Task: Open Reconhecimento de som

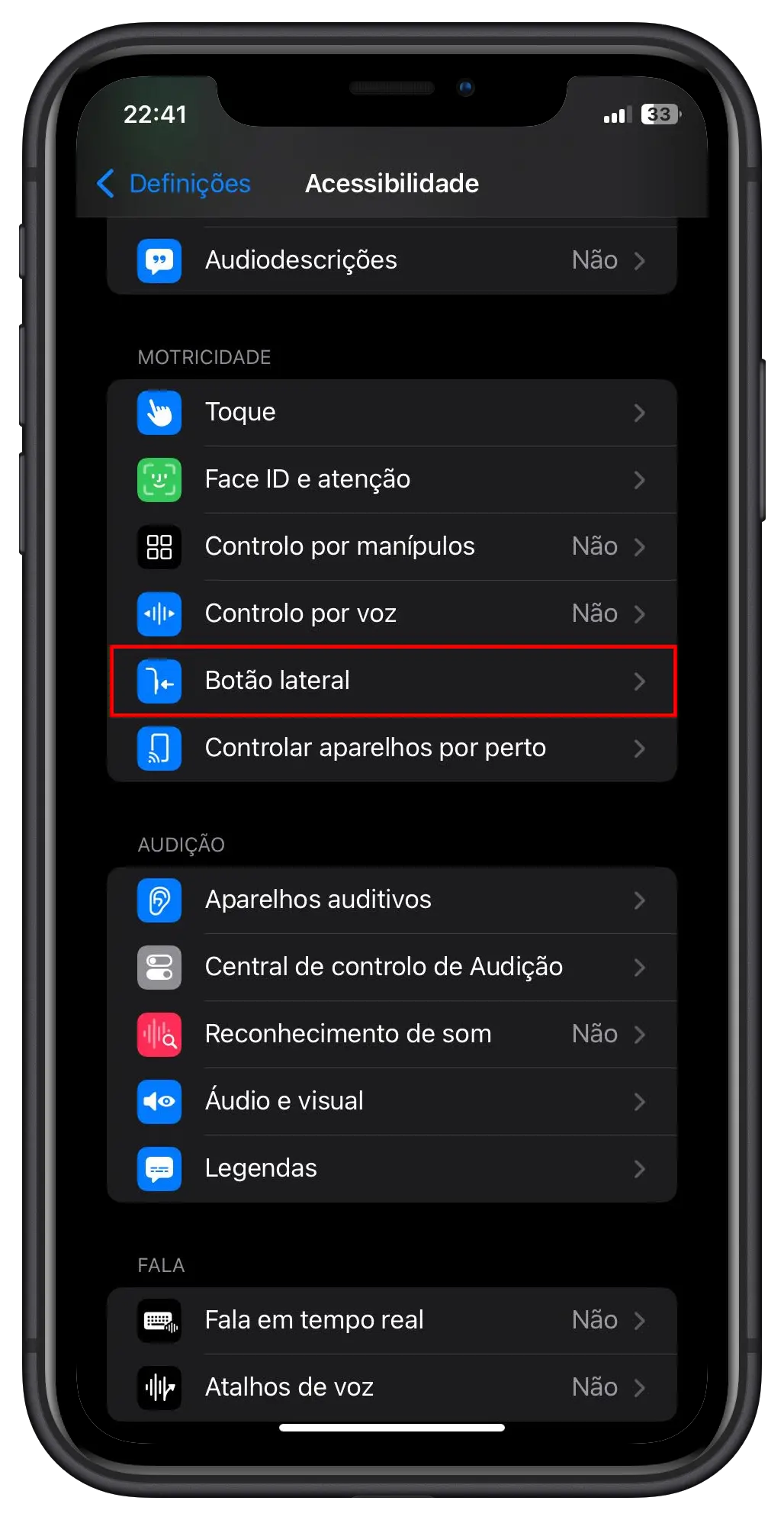Action: (392, 1034)
